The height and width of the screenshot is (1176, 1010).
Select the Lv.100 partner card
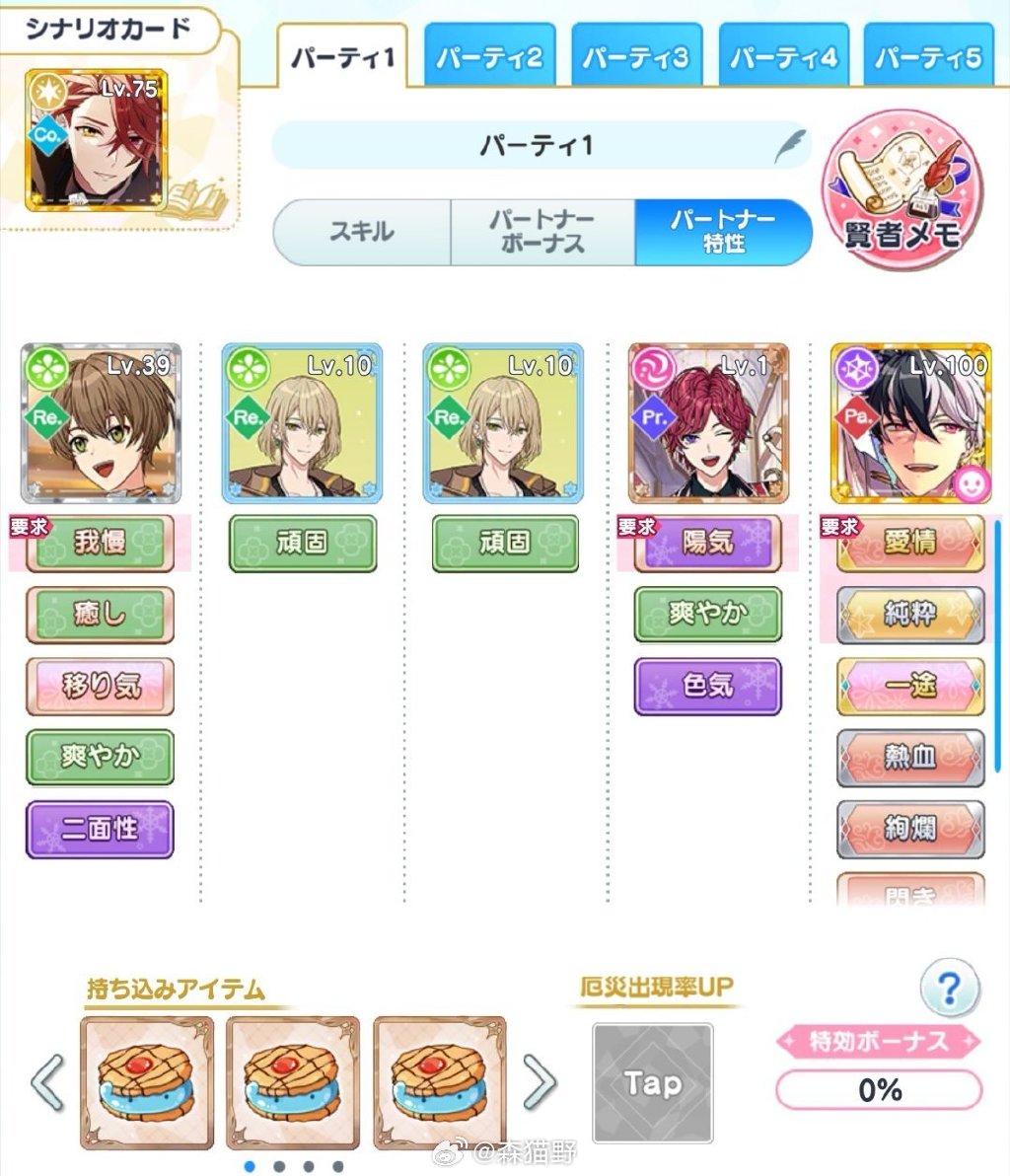[909, 422]
